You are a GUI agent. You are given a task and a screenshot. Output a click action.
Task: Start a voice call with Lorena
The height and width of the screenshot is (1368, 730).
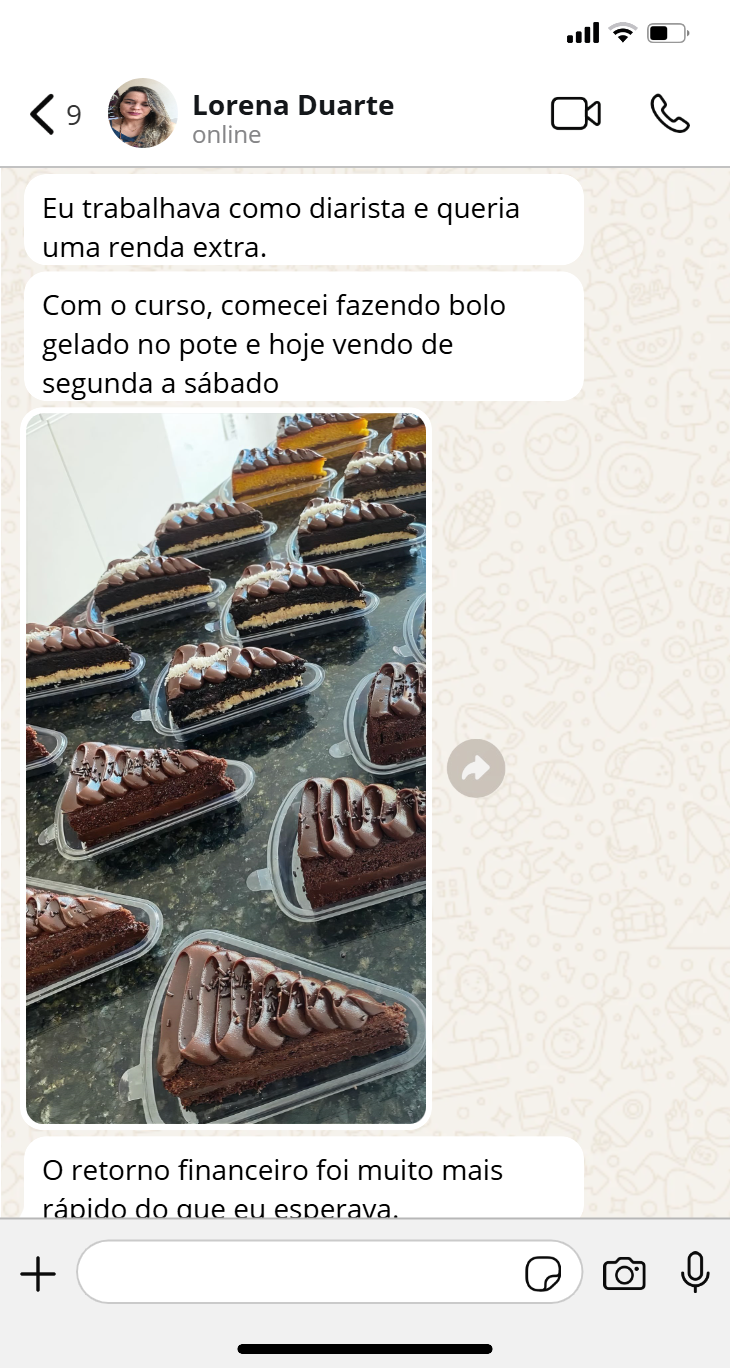coord(669,114)
